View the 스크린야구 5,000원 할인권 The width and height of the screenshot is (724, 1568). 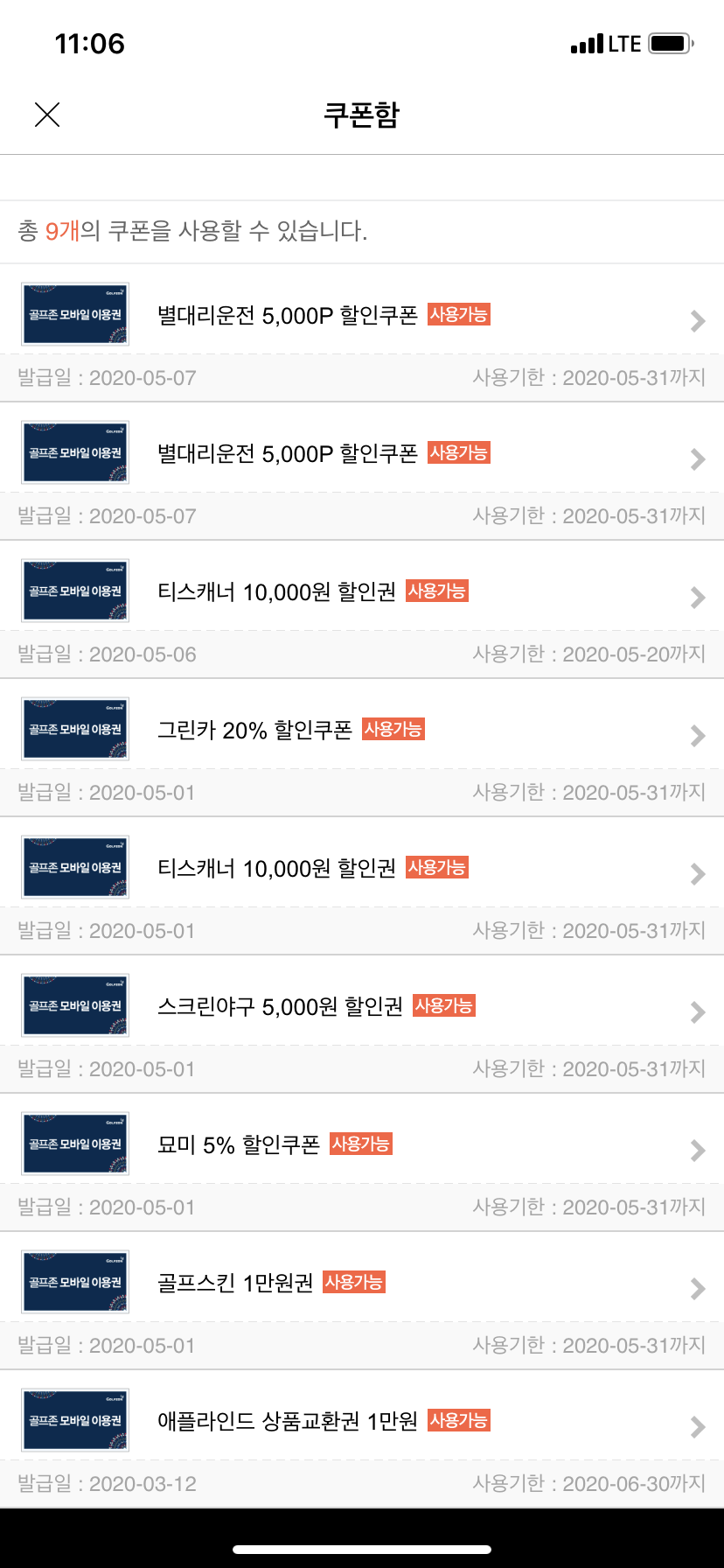[361, 1007]
